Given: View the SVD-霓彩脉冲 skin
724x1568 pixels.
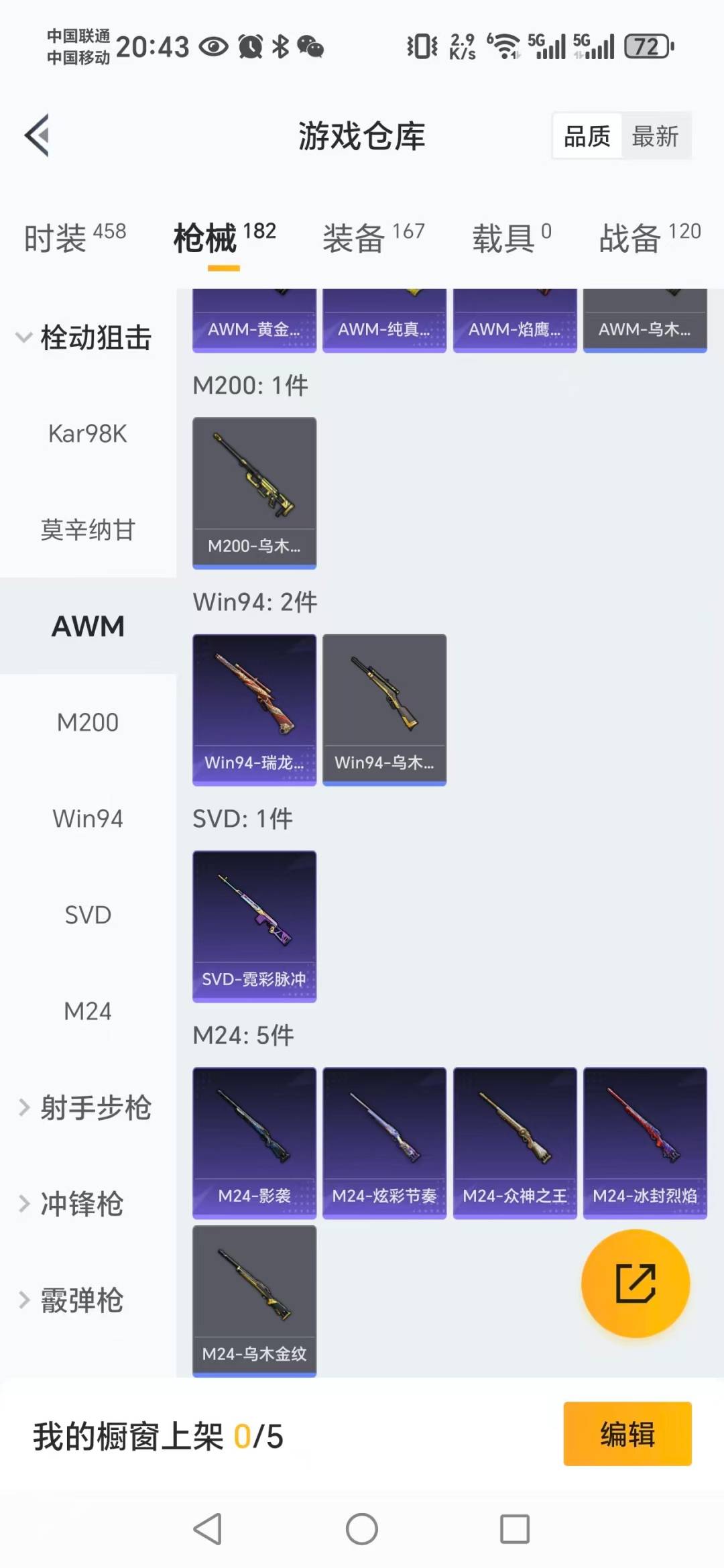Looking at the screenshot, I should click(x=254, y=926).
